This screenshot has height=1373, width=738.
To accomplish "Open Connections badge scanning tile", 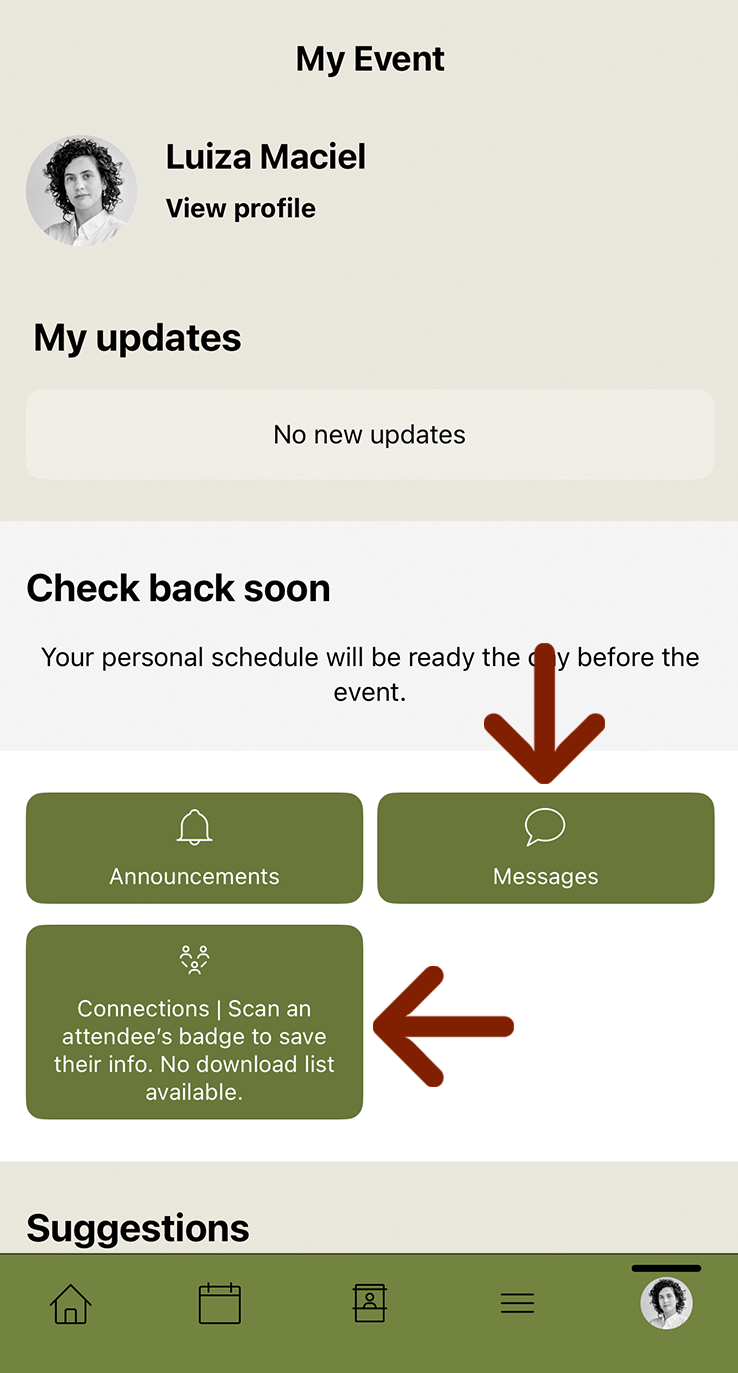I will (x=194, y=1021).
